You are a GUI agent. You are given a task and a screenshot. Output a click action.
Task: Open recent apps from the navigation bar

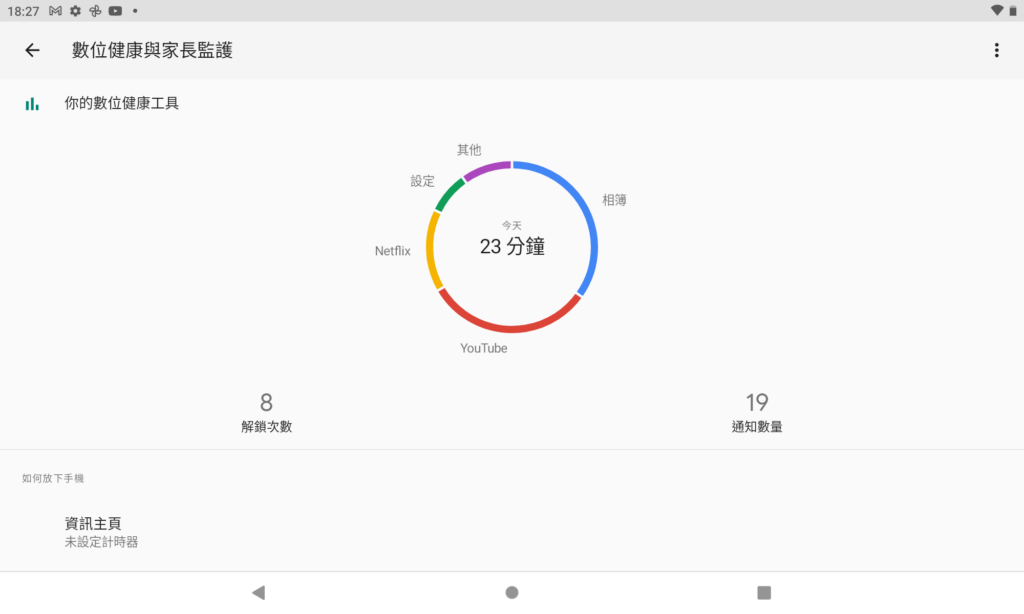[764, 593]
